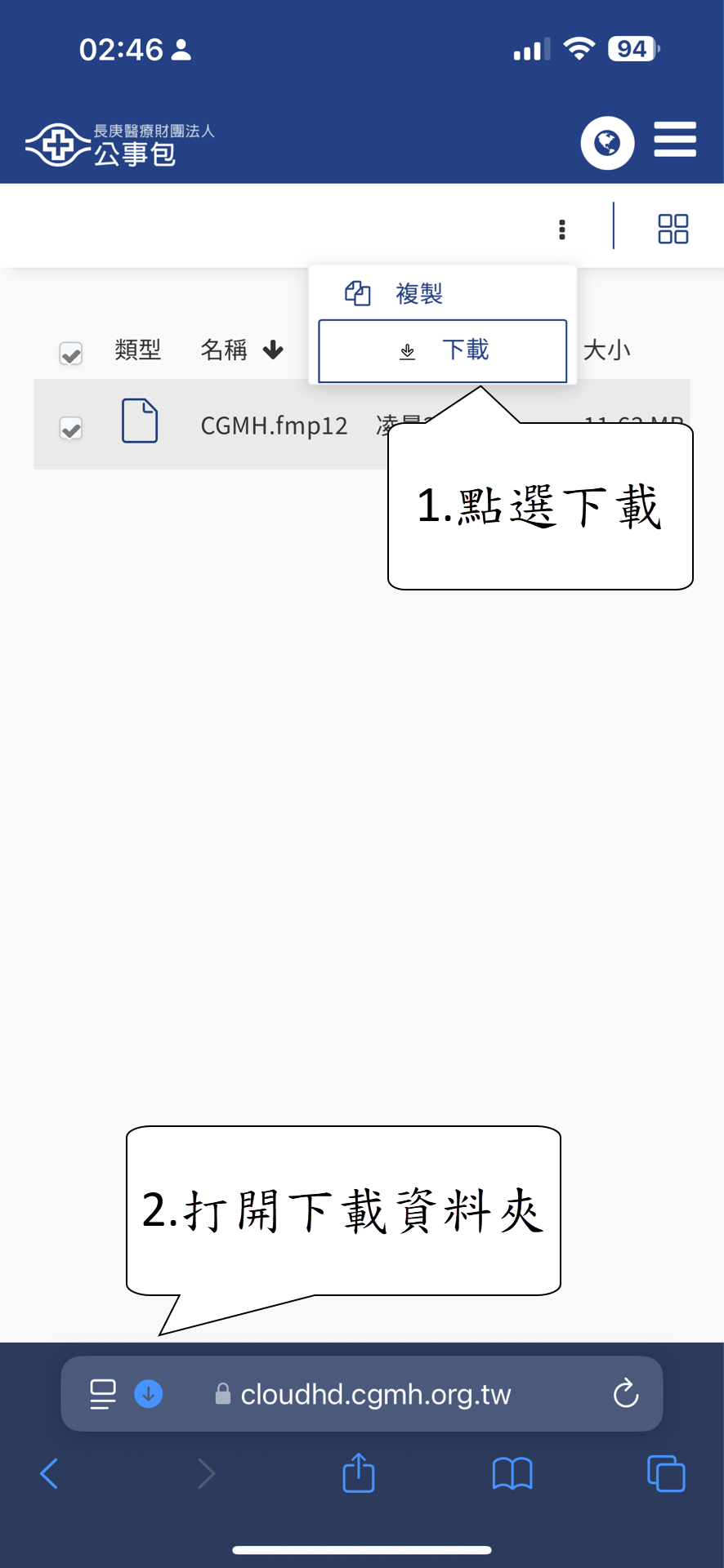Reload the current page
Screen dimensions: 724x1568
coord(626,1394)
